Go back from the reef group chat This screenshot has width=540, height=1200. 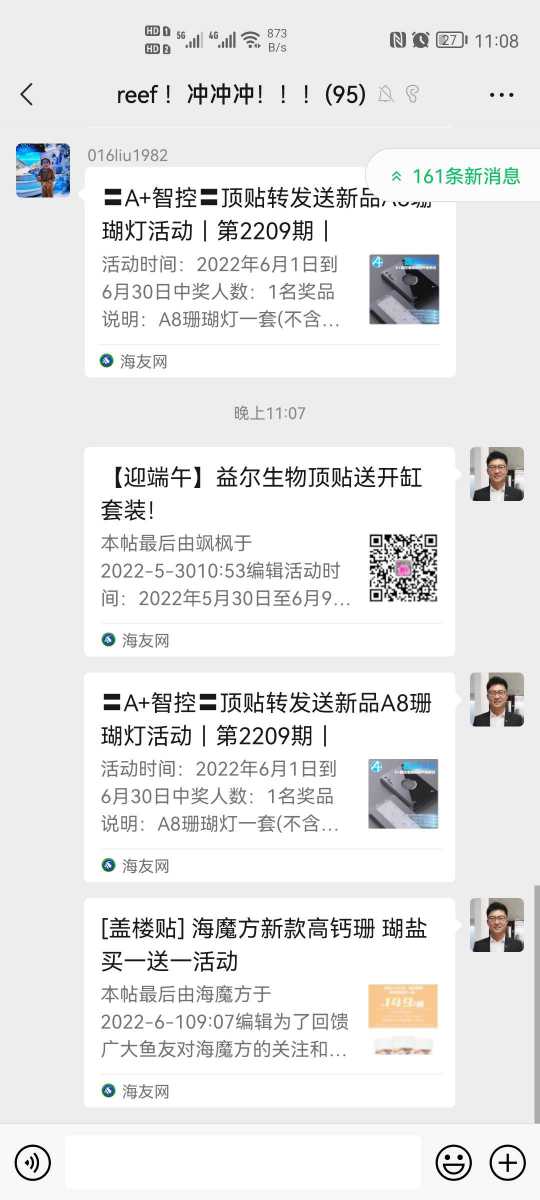pyautogui.click(x=27, y=95)
